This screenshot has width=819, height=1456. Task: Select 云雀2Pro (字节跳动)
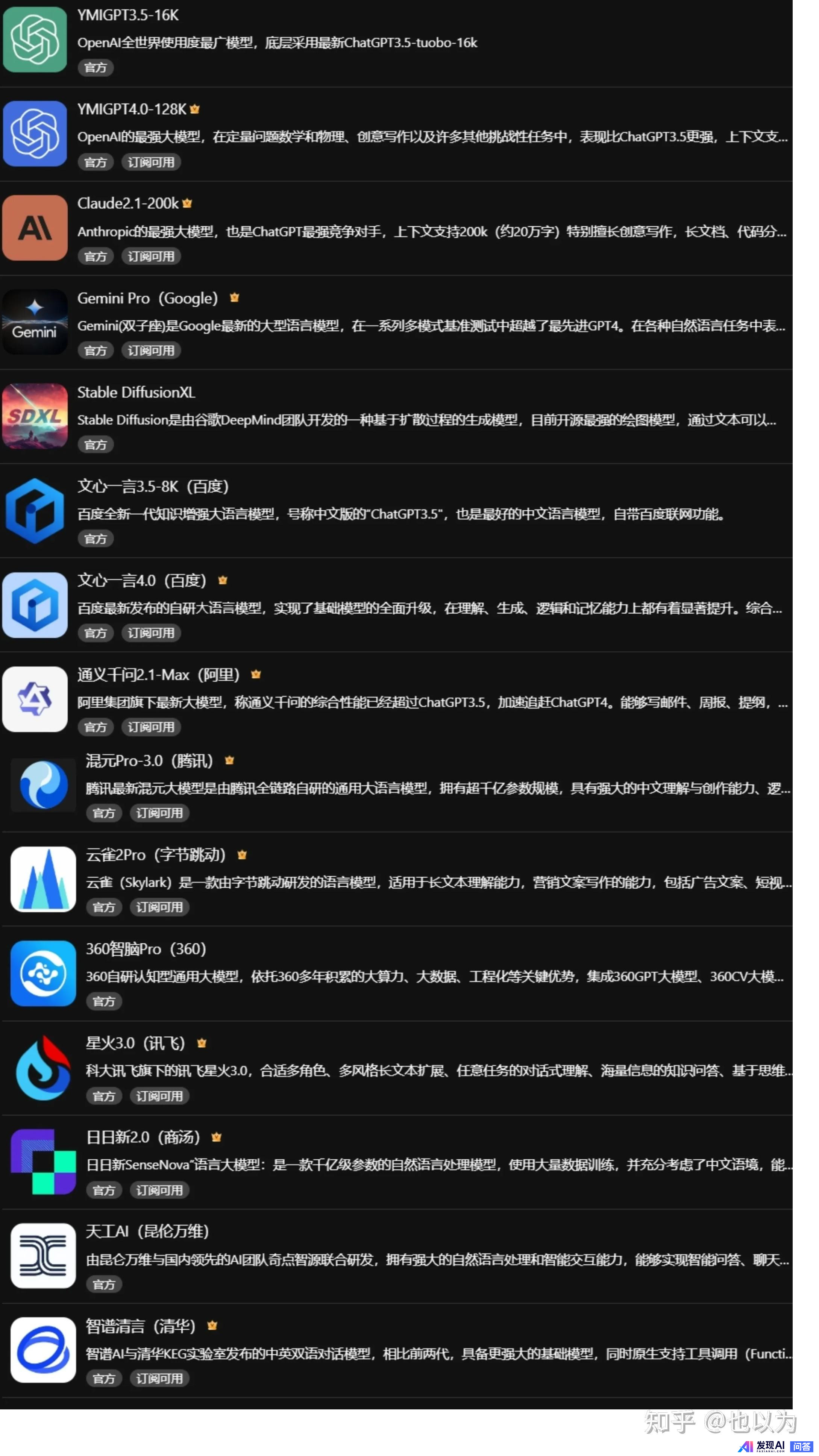156,856
